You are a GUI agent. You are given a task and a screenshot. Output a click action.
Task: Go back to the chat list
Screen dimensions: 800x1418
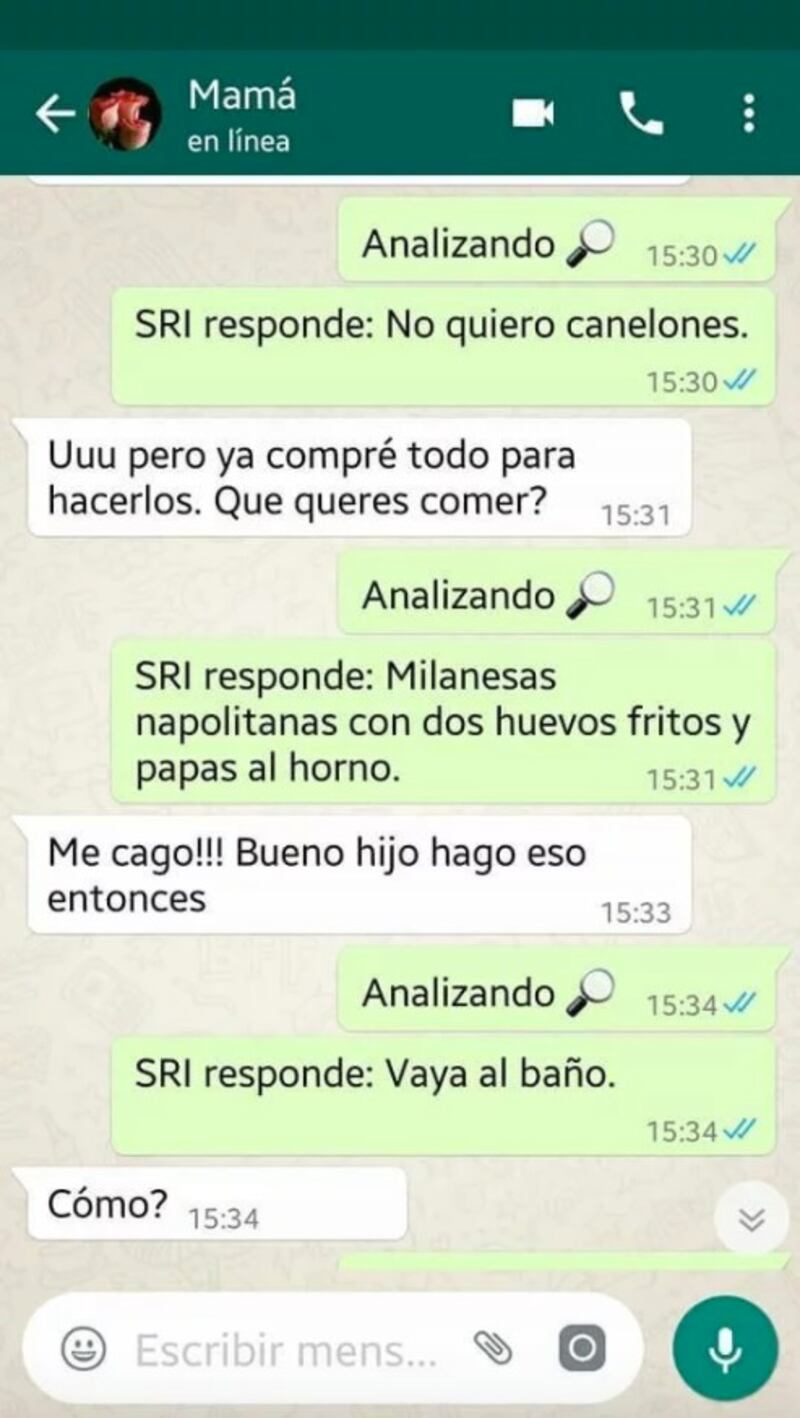pos(54,115)
